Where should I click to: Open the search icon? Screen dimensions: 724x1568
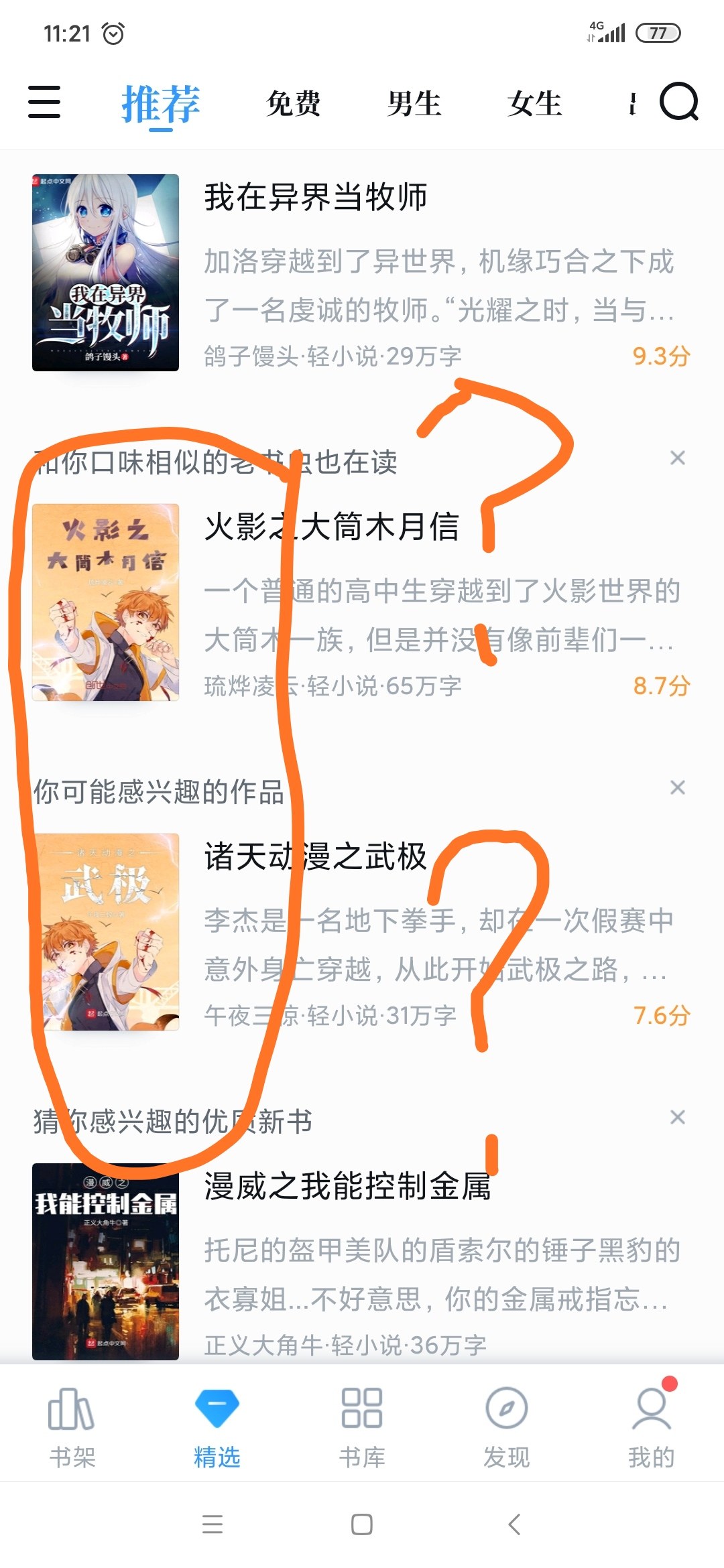pos(678,102)
